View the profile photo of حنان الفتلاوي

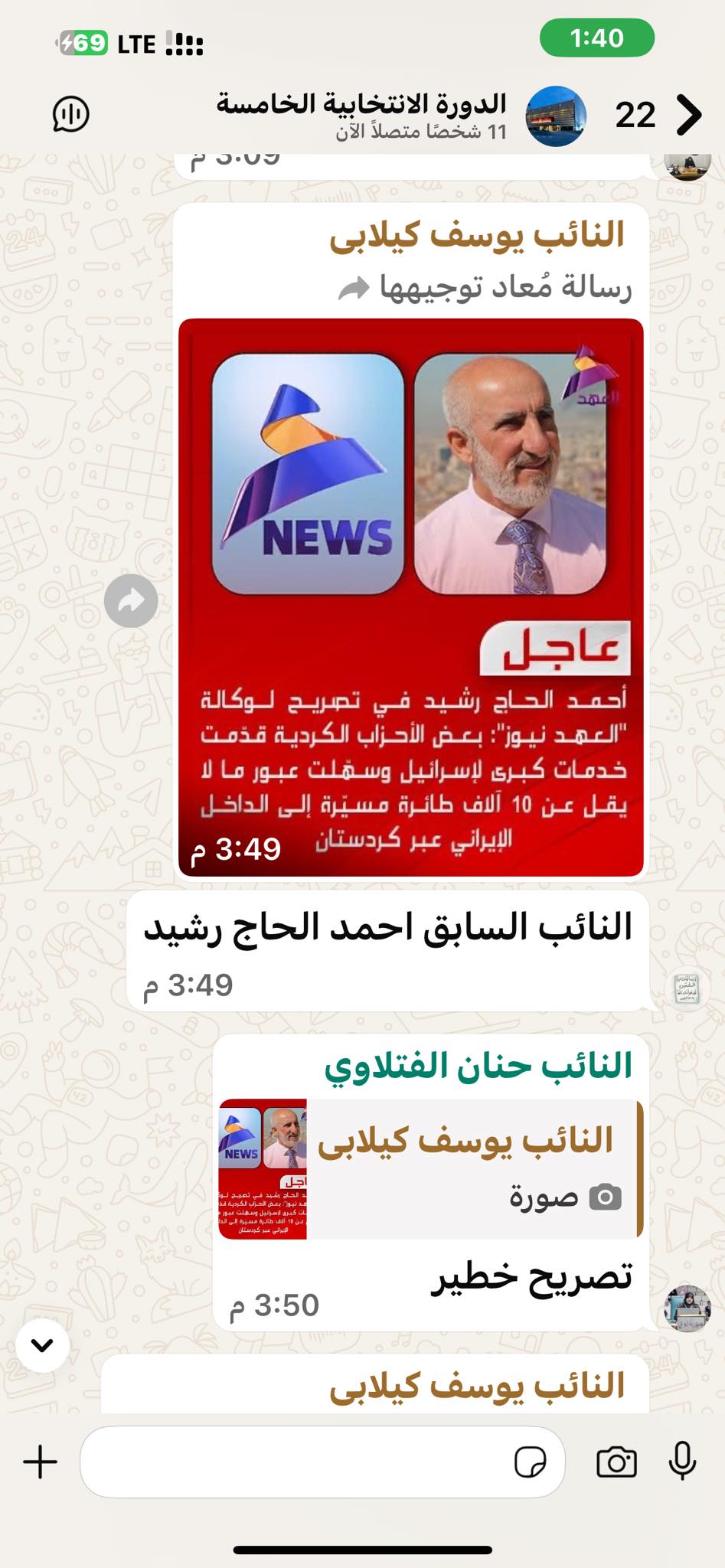point(687,1308)
